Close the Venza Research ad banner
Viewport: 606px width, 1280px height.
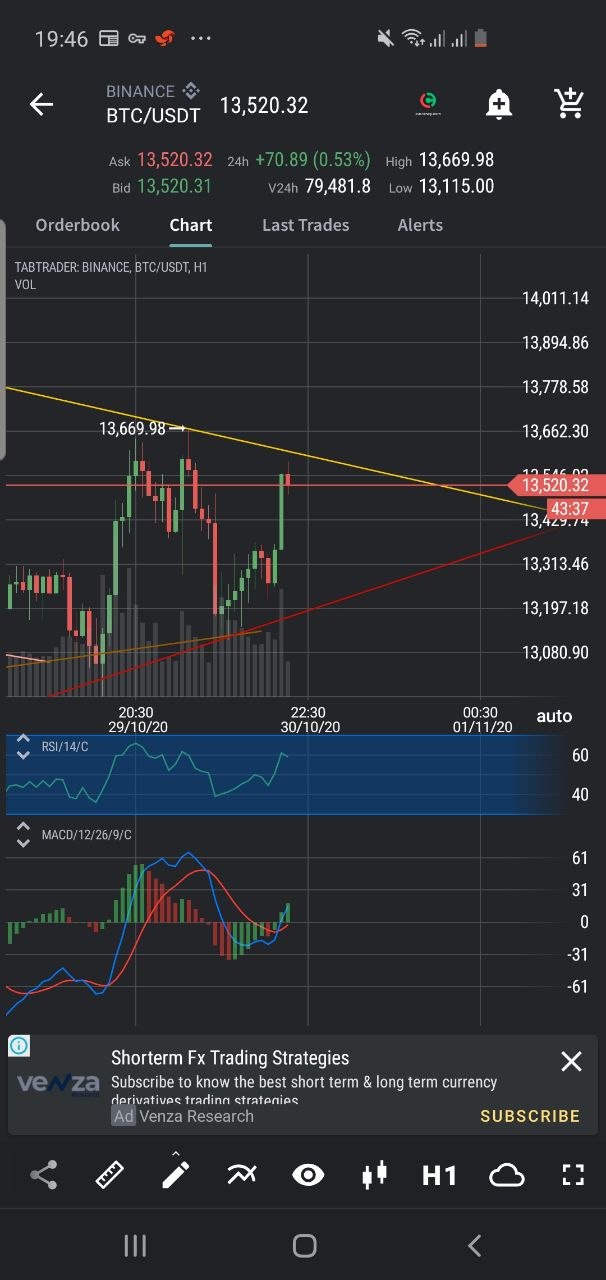click(x=571, y=1061)
